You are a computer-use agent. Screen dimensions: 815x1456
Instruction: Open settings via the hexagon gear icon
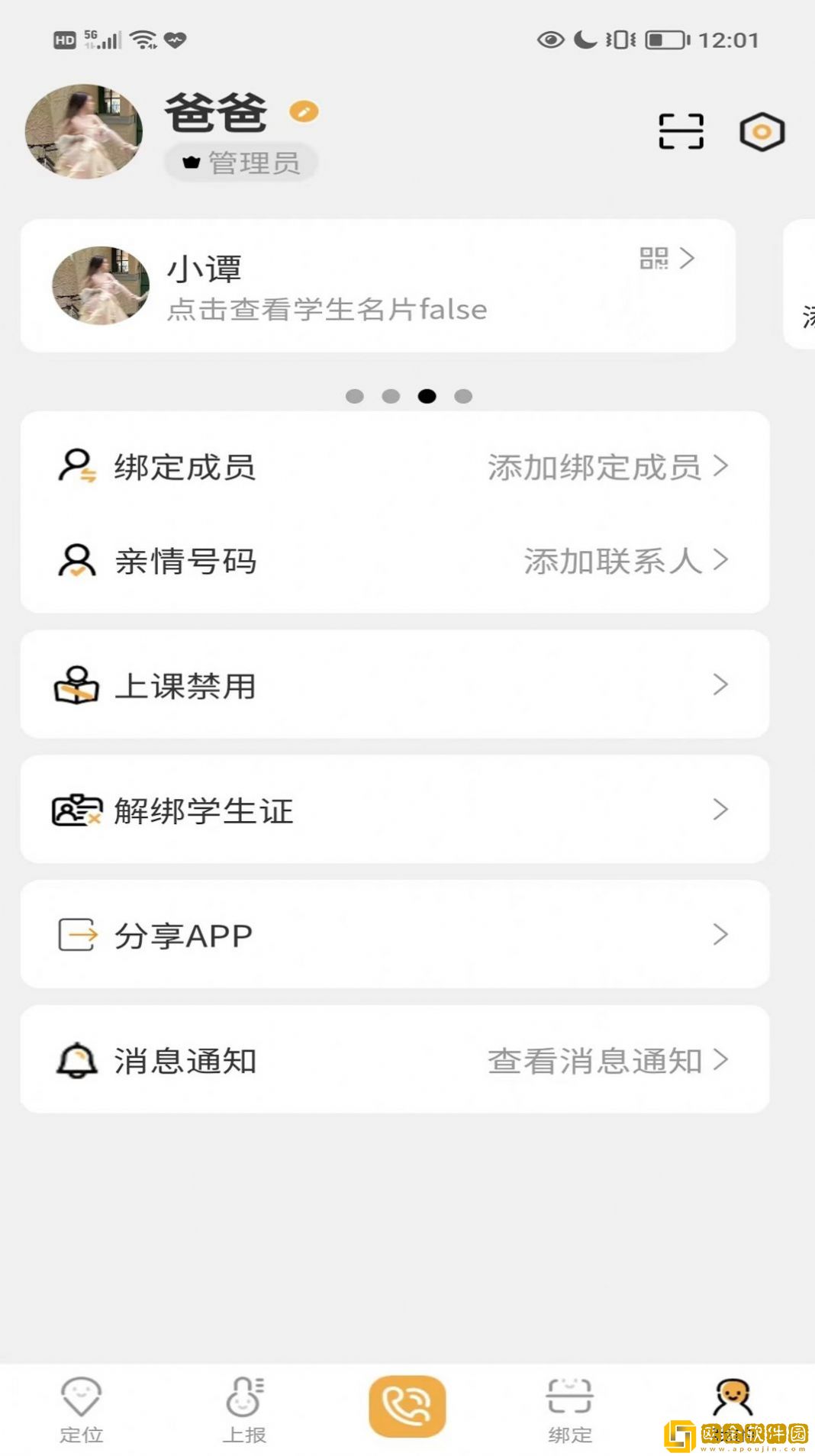(x=762, y=130)
